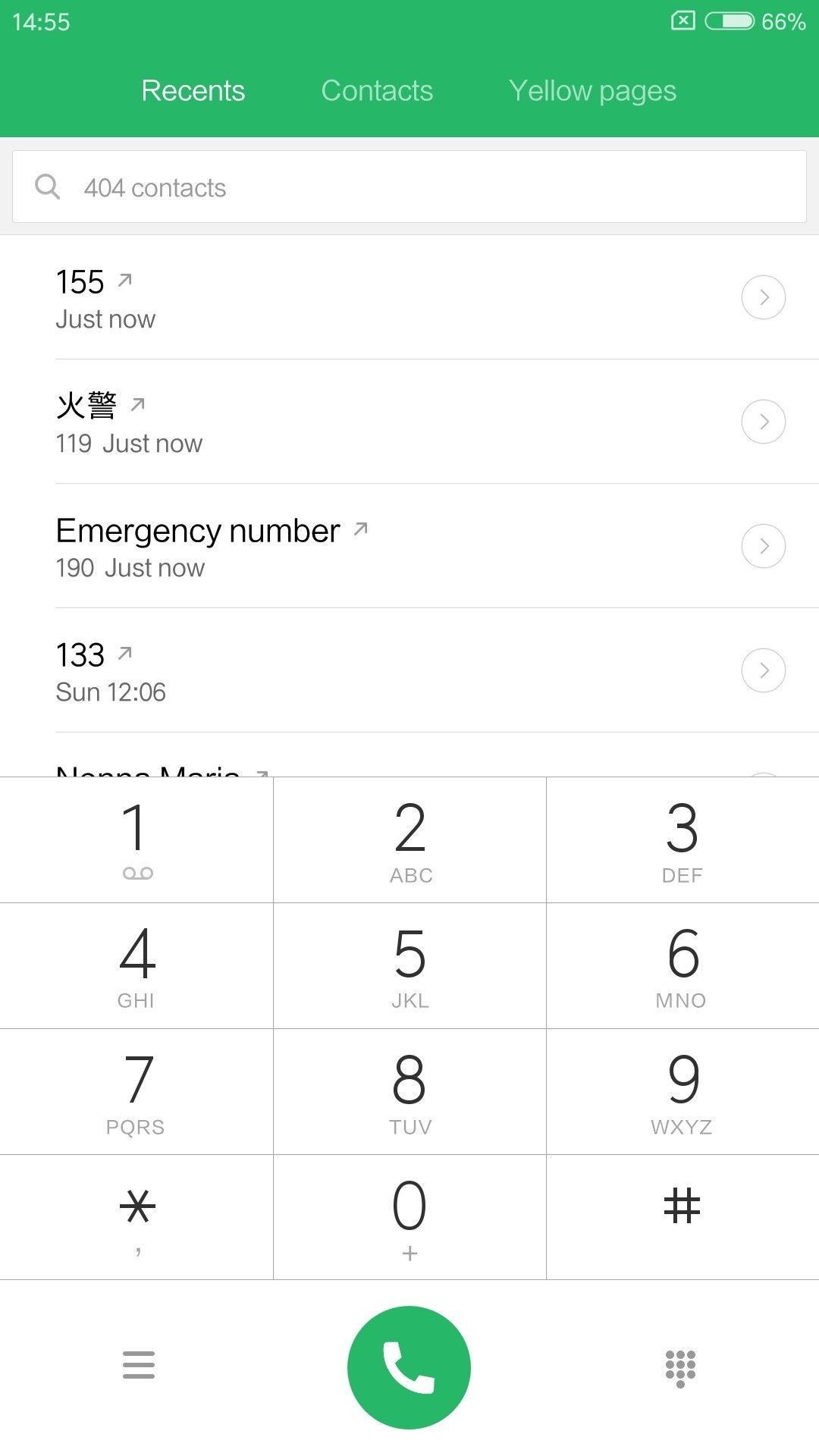819x1456 pixels.
Task: Redial the 火警 119 entry
Action: (x=303, y=422)
